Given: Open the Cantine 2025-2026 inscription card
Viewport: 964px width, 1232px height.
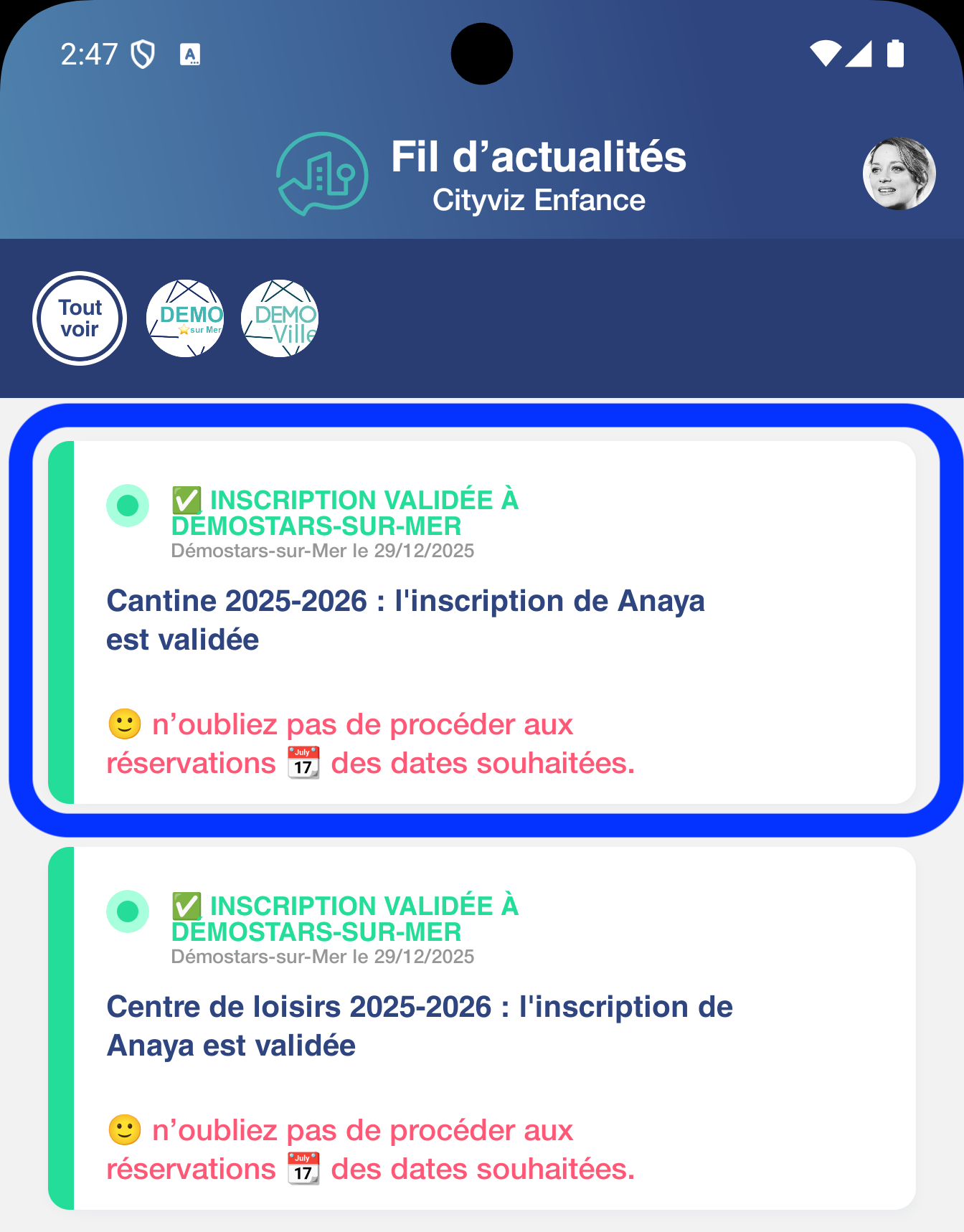Looking at the screenshot, I should pyautogui.click(x=482, y=621).
